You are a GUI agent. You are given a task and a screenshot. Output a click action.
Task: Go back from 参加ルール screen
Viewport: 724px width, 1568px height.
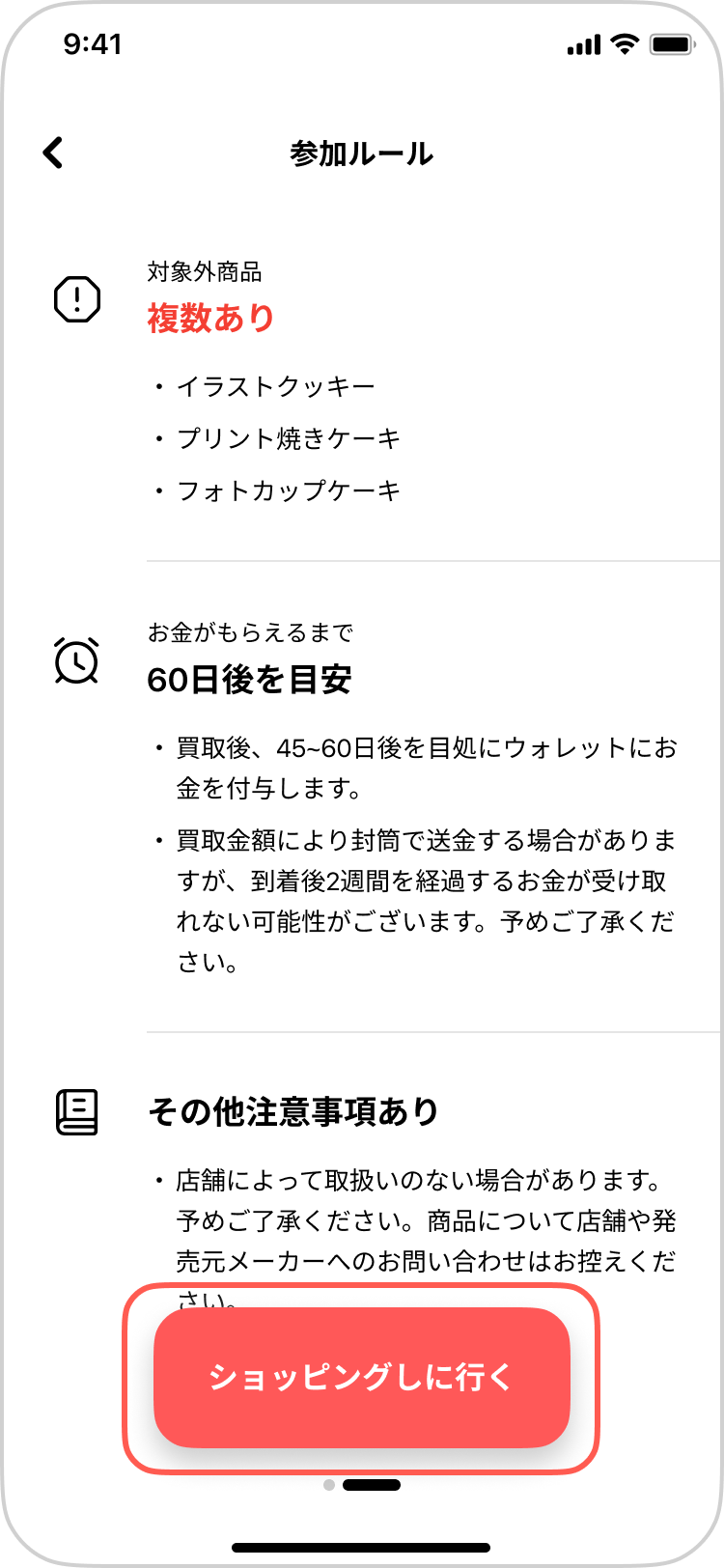pos(53,153)
